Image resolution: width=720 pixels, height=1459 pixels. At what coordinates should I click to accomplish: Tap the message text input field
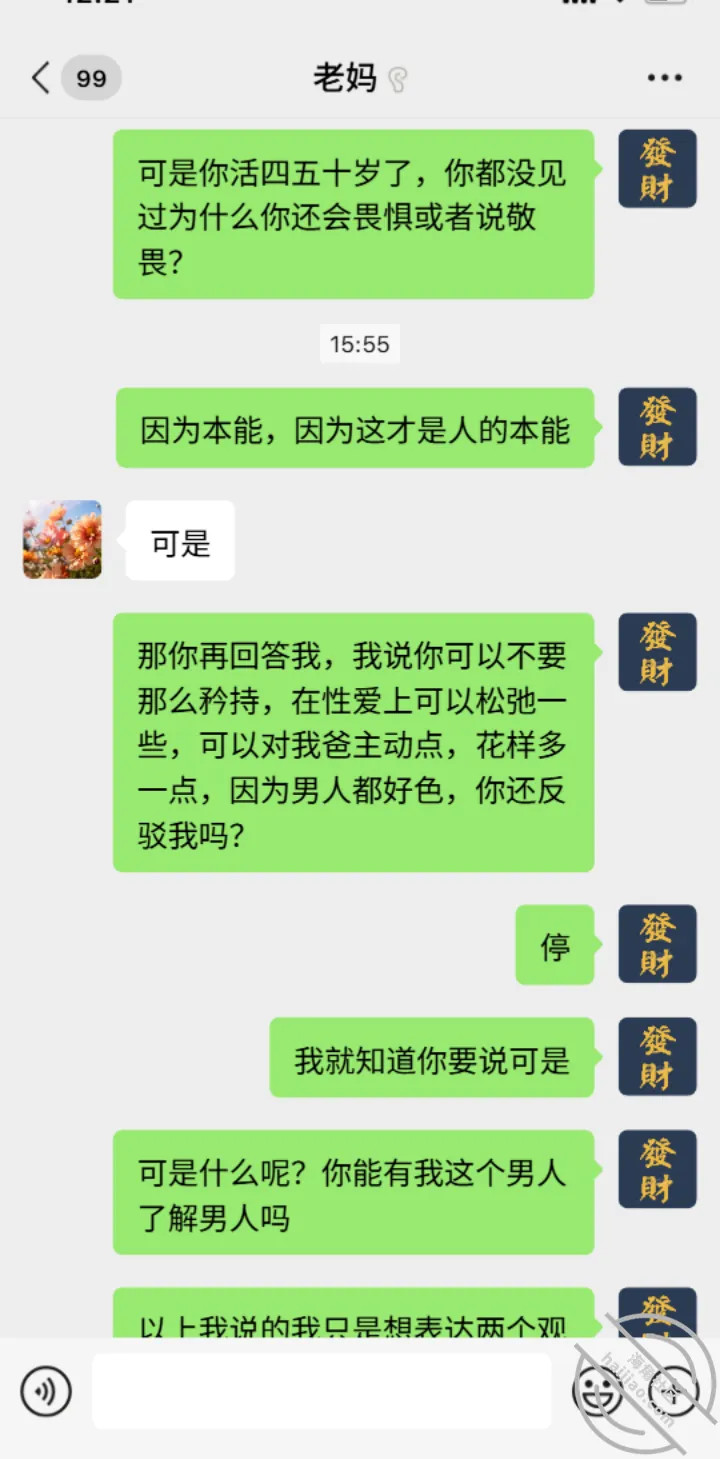322,1391
